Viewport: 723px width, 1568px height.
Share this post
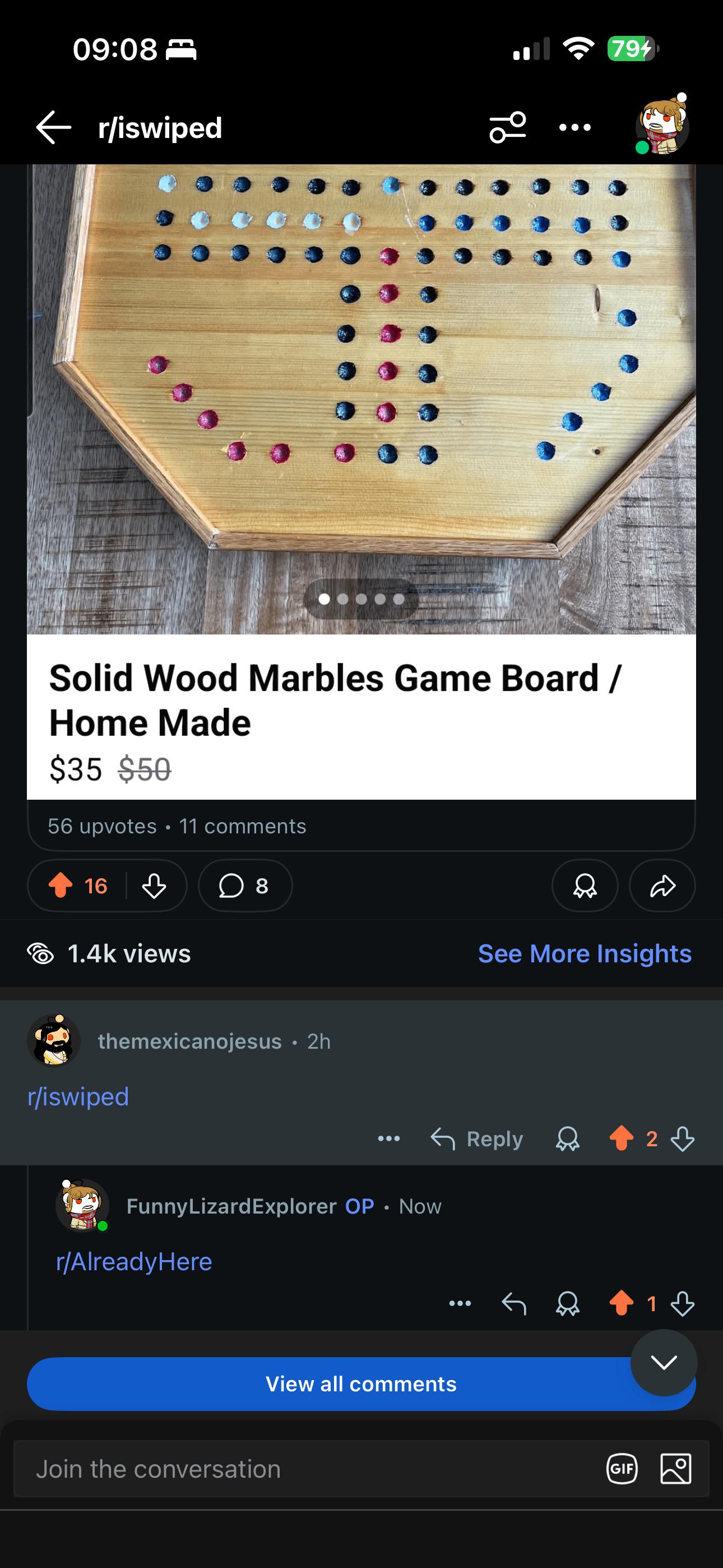[x=662, y=886]
